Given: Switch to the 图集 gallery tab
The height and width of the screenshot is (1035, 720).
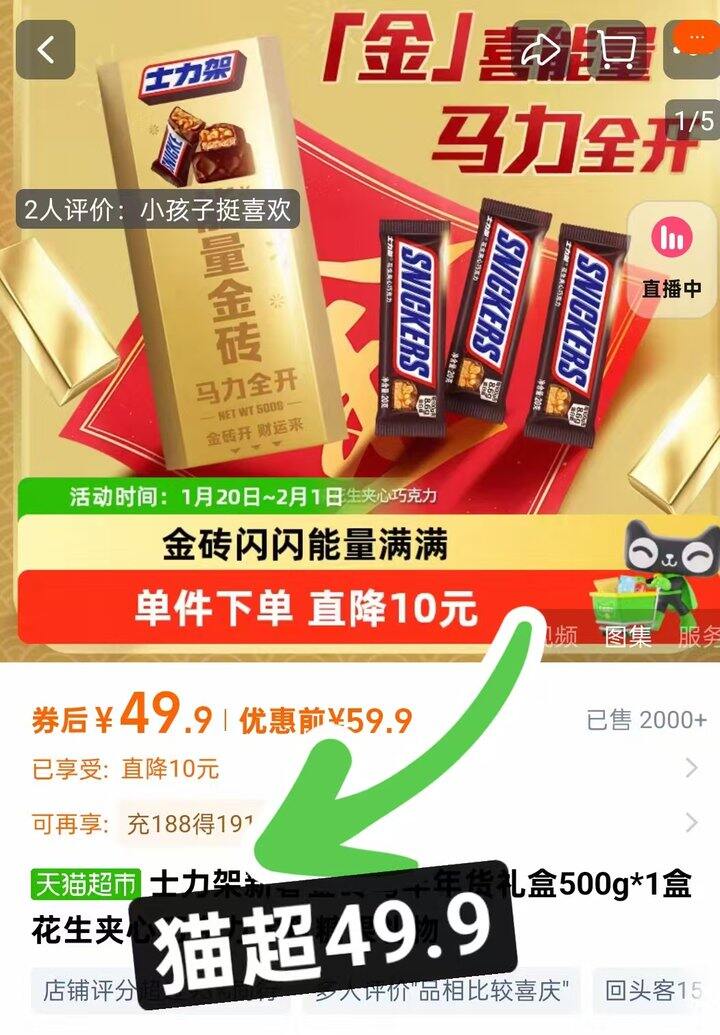Looking at the screenshot, I should tap(628, 636).
